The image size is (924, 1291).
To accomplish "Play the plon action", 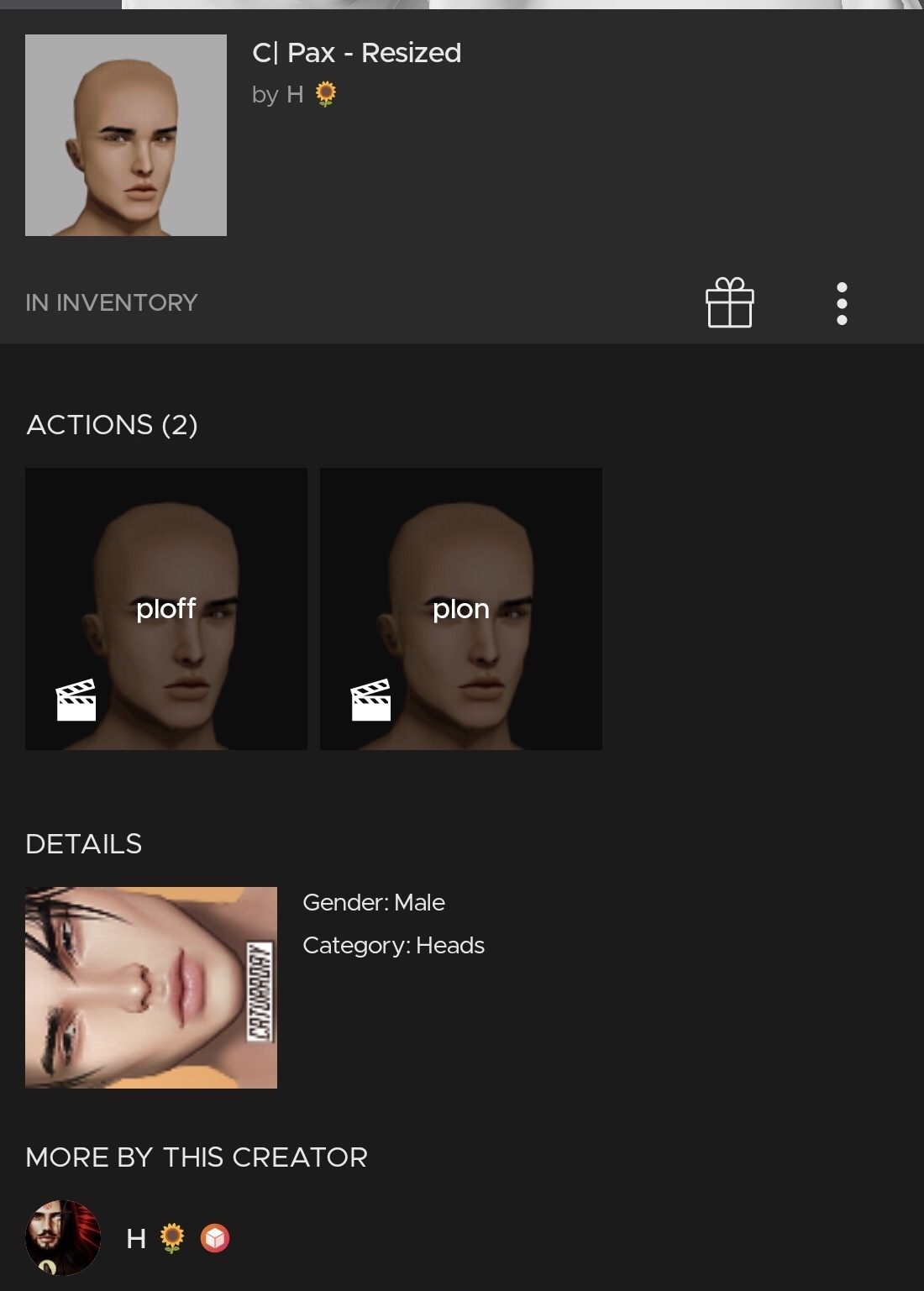I will (x=460, y=609).
